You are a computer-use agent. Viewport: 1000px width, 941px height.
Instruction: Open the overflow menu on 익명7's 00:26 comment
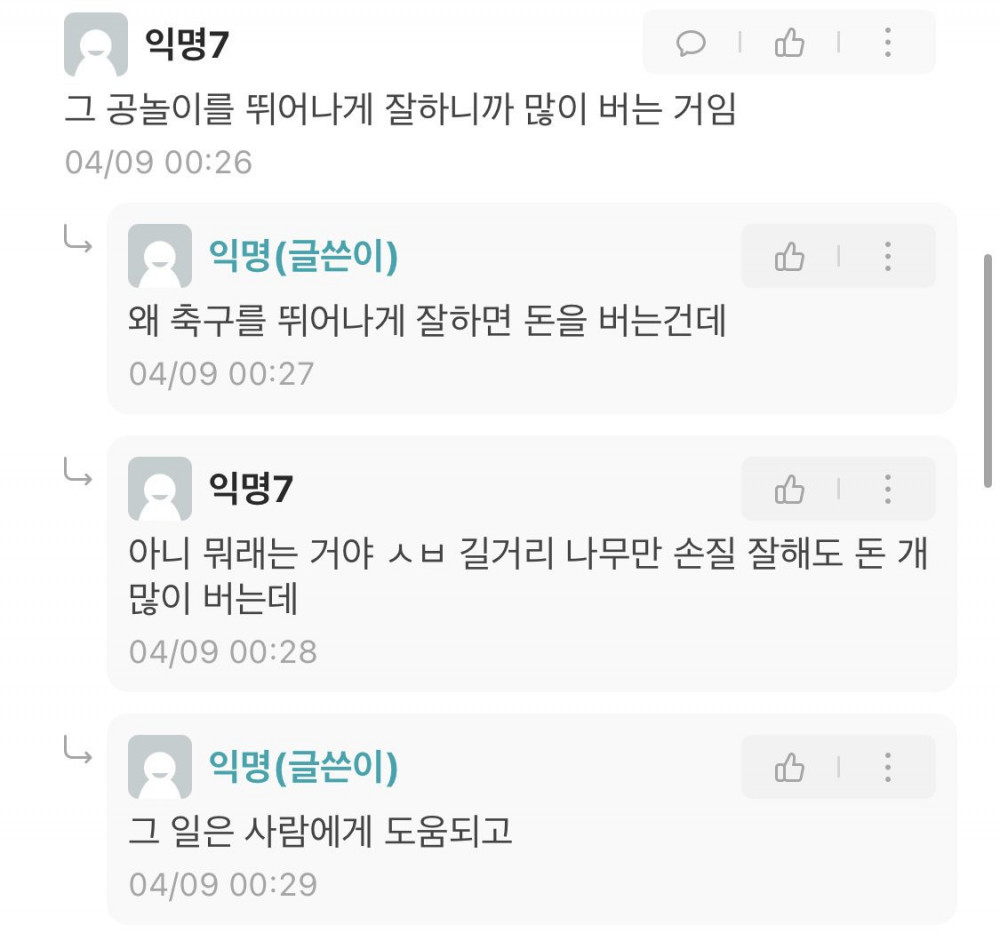coord(887,43)
